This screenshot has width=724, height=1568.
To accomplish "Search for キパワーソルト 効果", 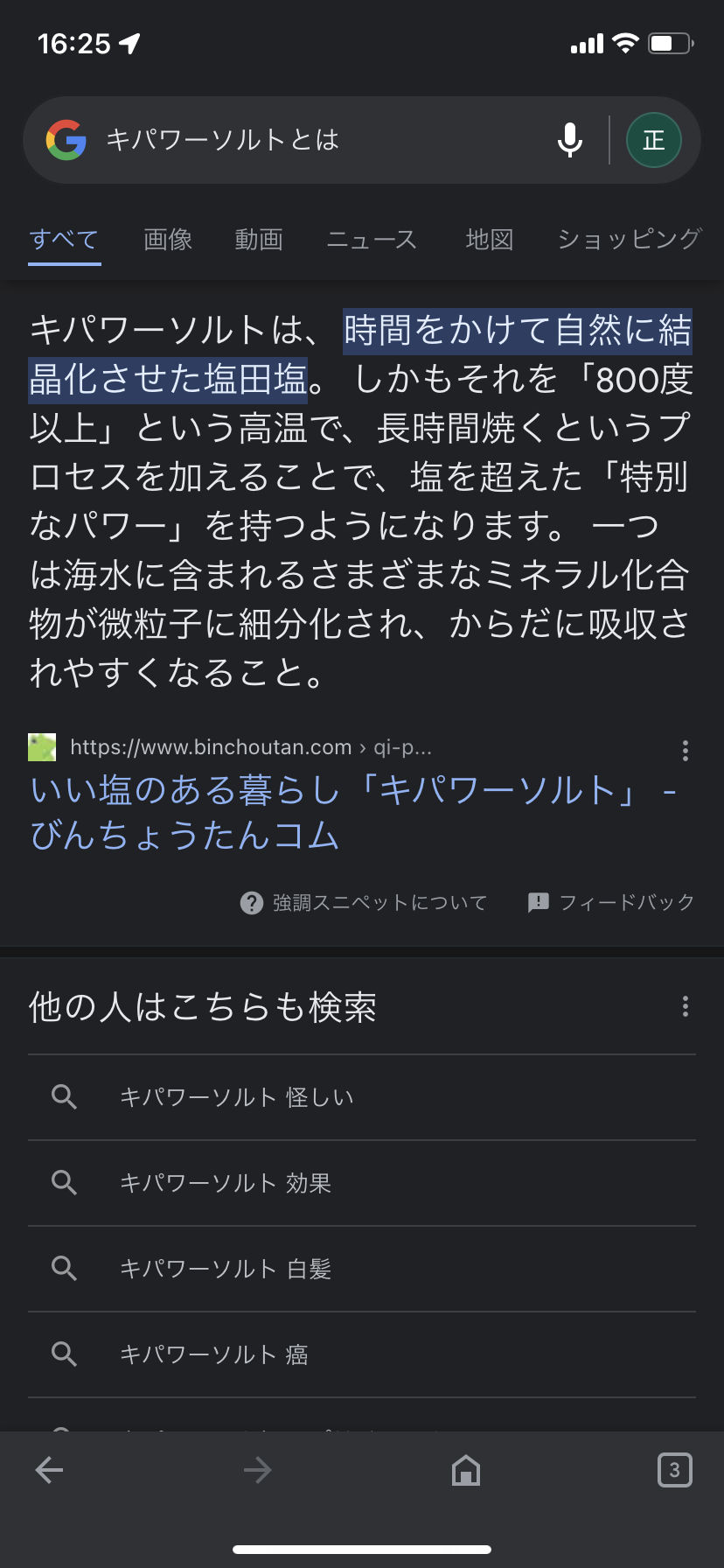I will [226, 1183].
